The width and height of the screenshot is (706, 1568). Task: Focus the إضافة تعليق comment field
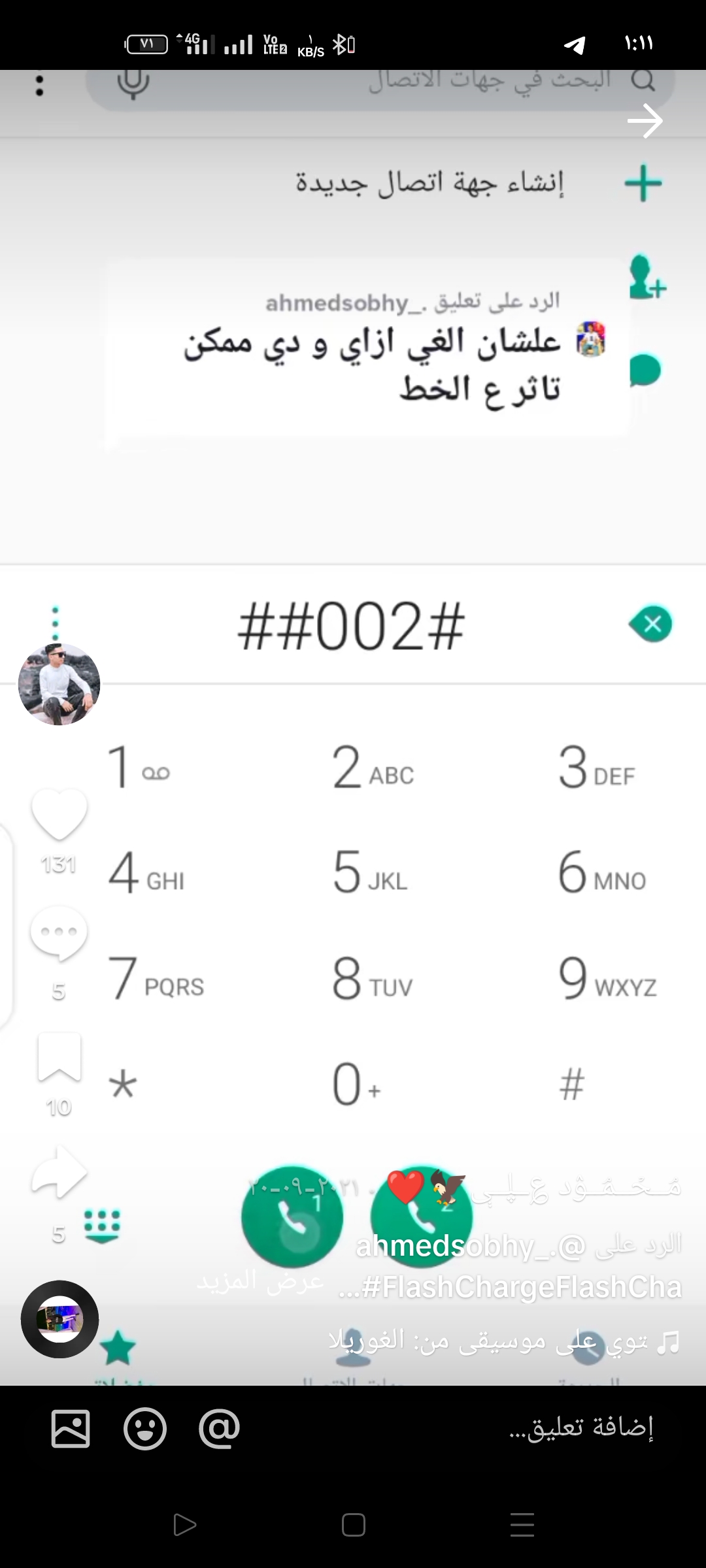coord(580,1428)
